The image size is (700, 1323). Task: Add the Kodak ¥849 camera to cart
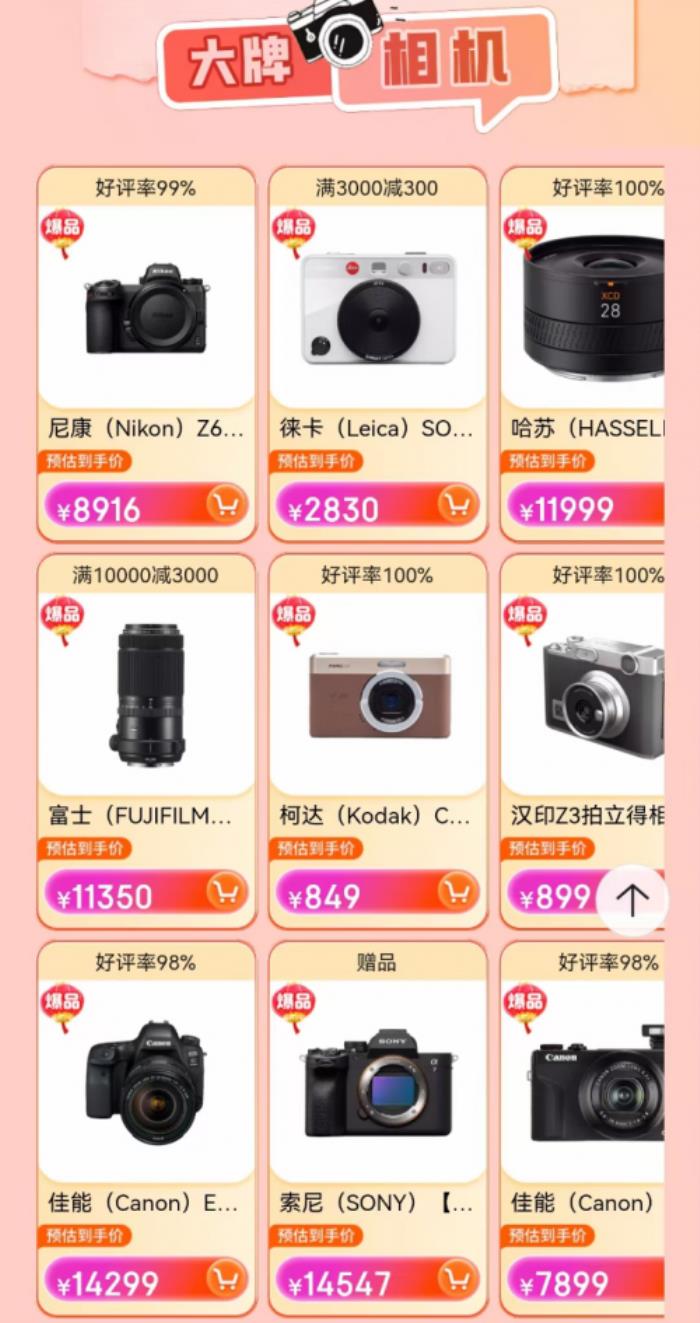(x=457, y=892)
